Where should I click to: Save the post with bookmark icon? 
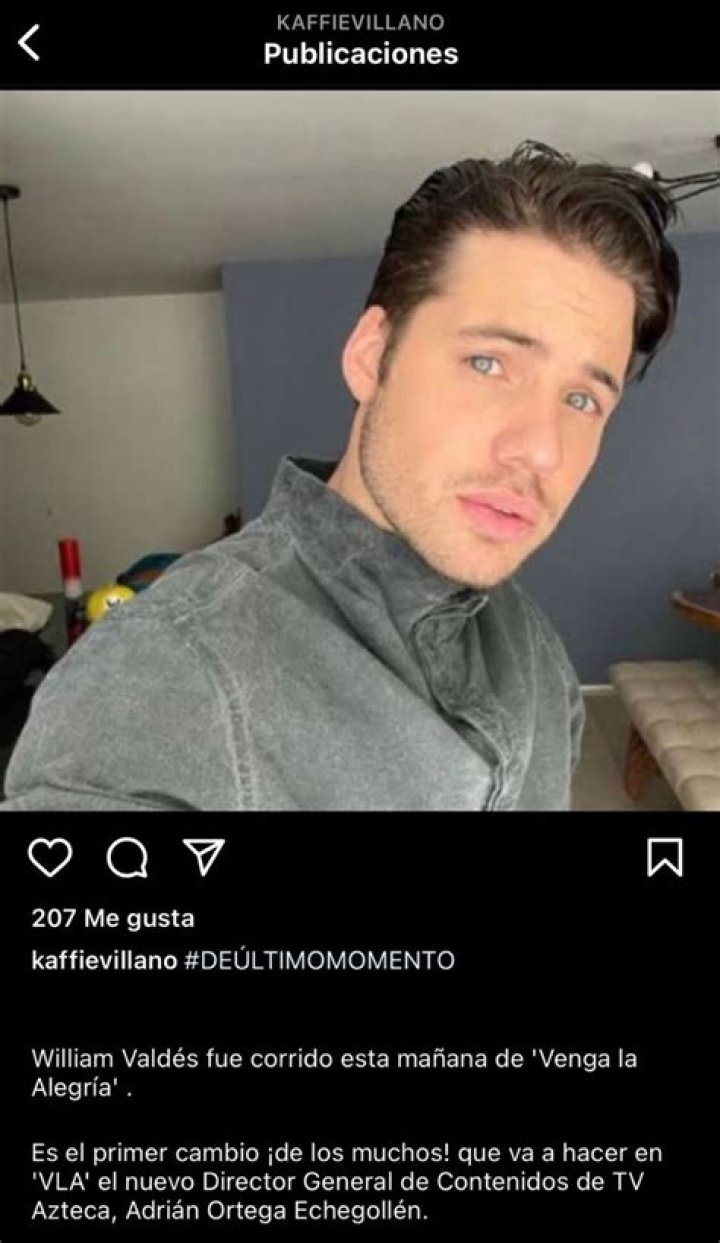click(665, 857)
